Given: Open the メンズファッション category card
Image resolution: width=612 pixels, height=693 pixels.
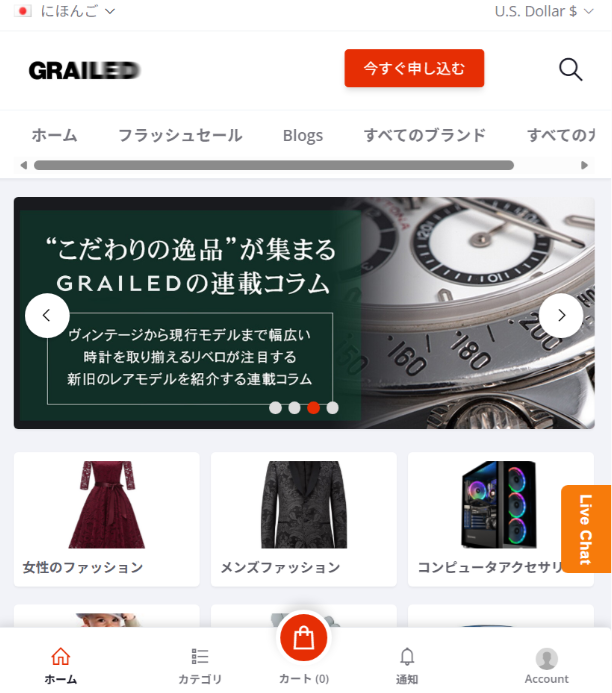Looking at the screenshot, I should click(x=303, y=518).
